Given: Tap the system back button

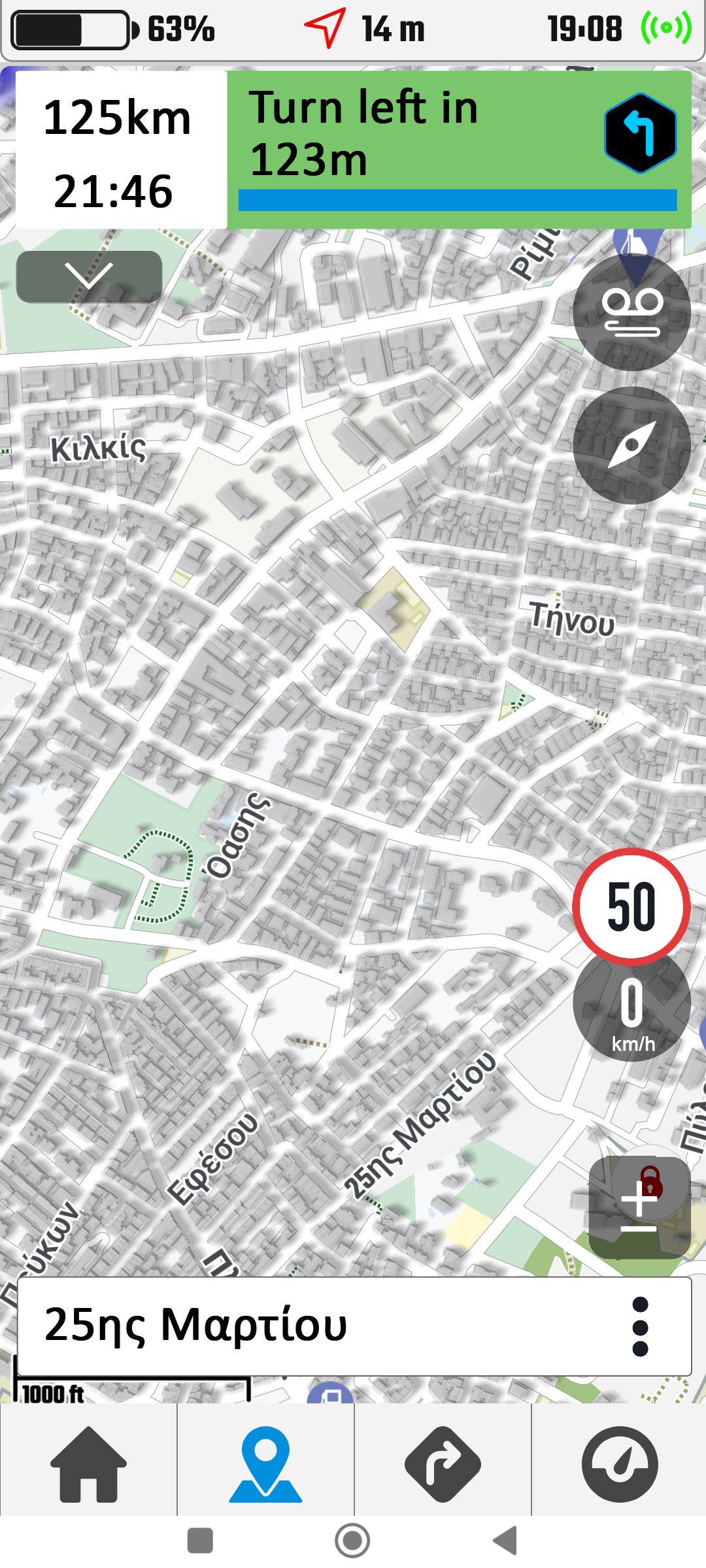Looking at the screenshot, I should pyautogui.click(x=505, y=1541).
